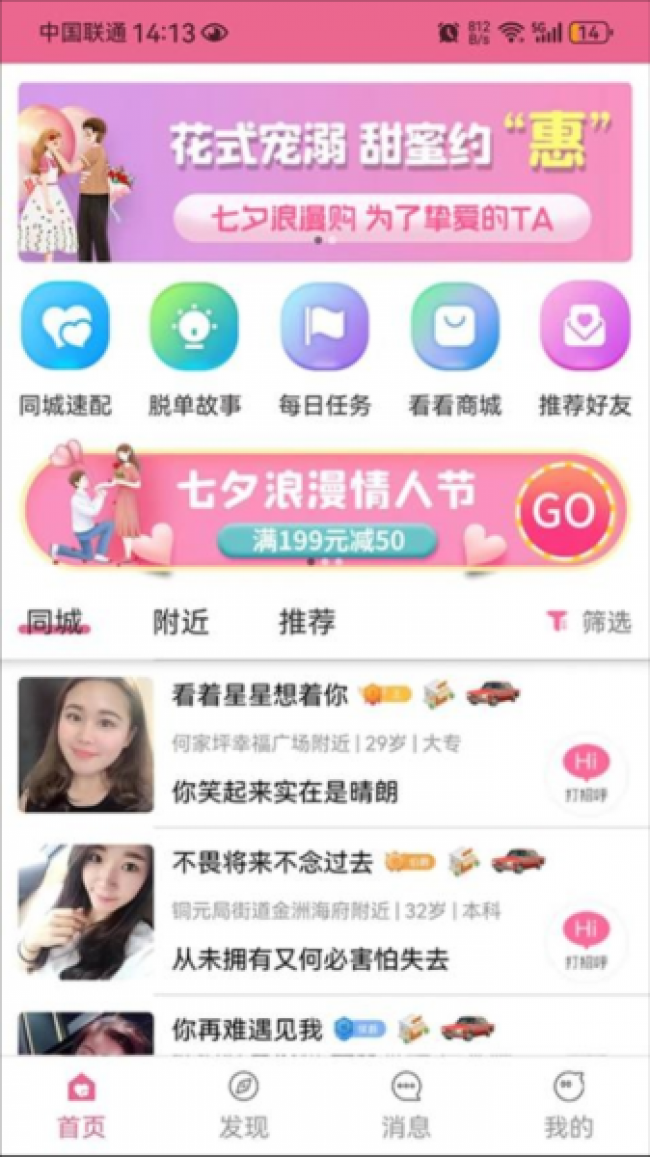The image size is (650, 1157).
Task: Tap GO on 七夕浪漫情人节 banner
Action: (564, 511)
